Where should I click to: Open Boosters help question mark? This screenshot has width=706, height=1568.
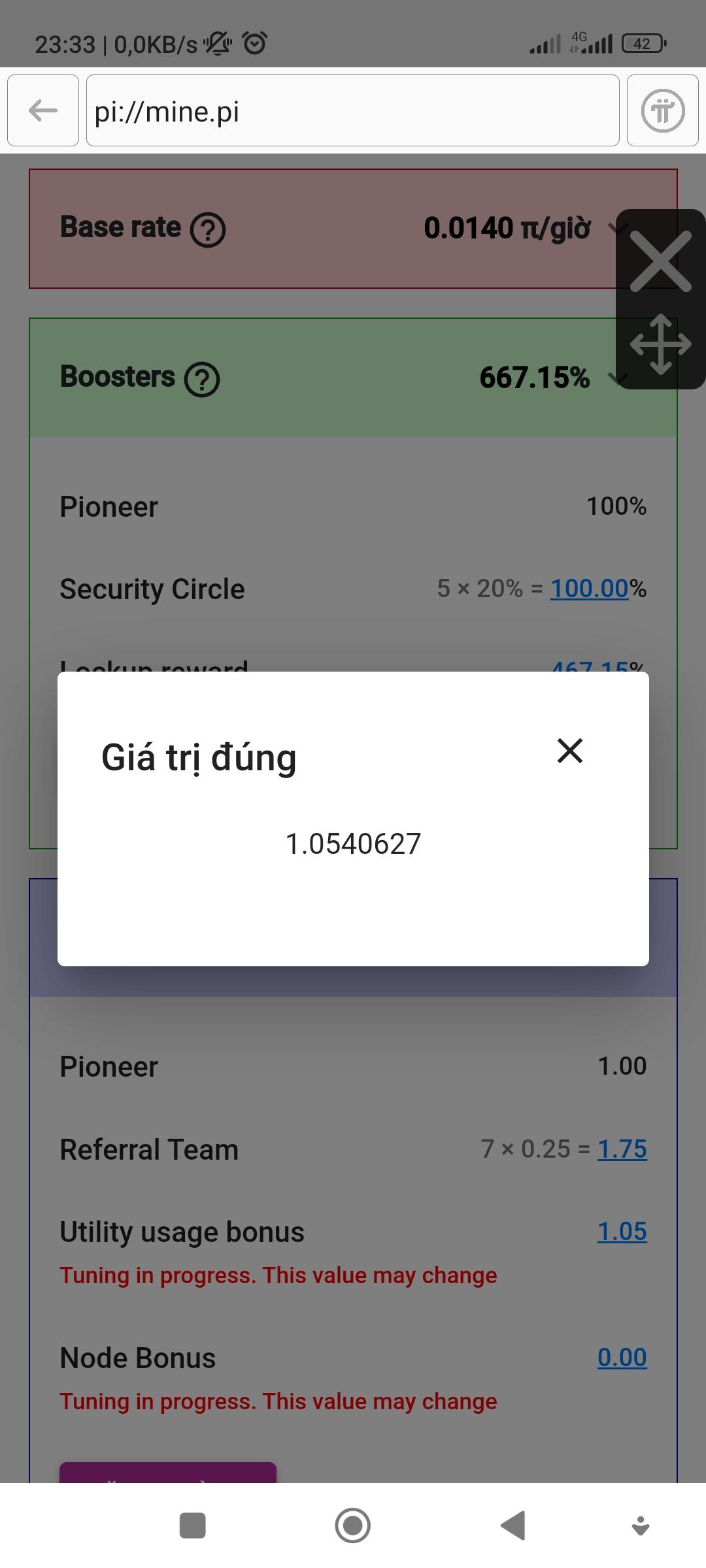202,379
